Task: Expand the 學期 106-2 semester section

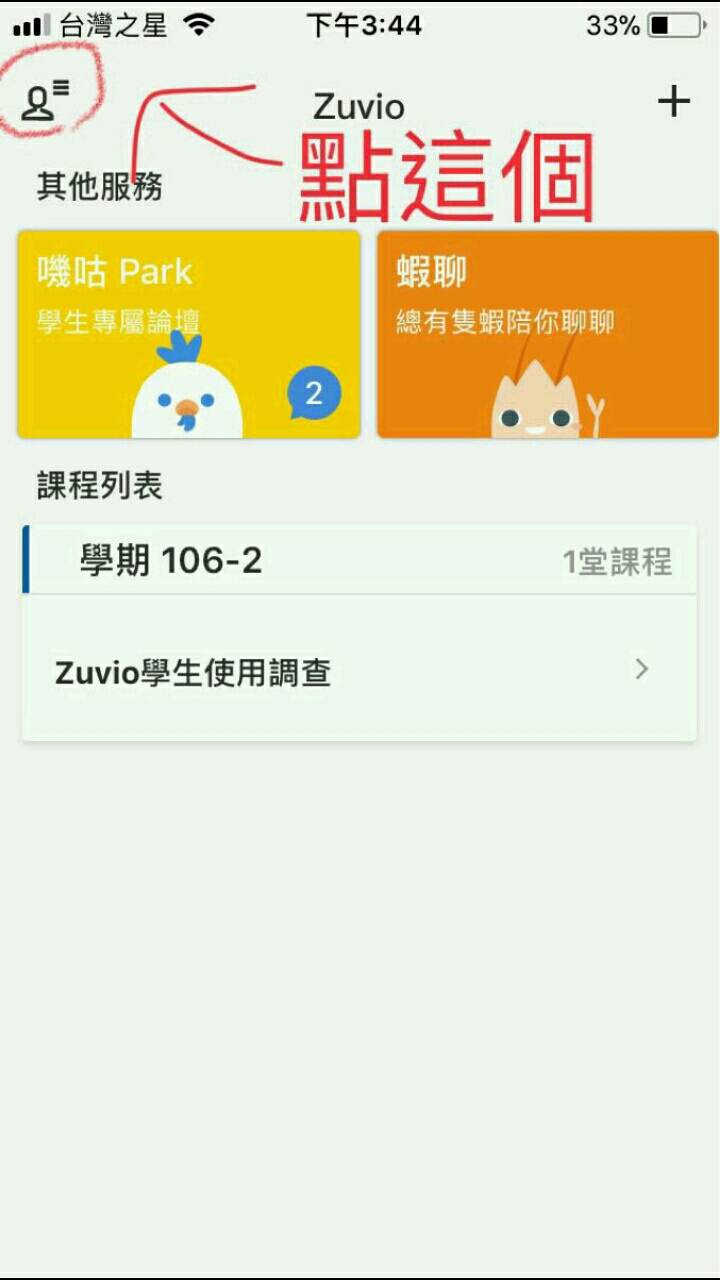Action: point(170,559)
